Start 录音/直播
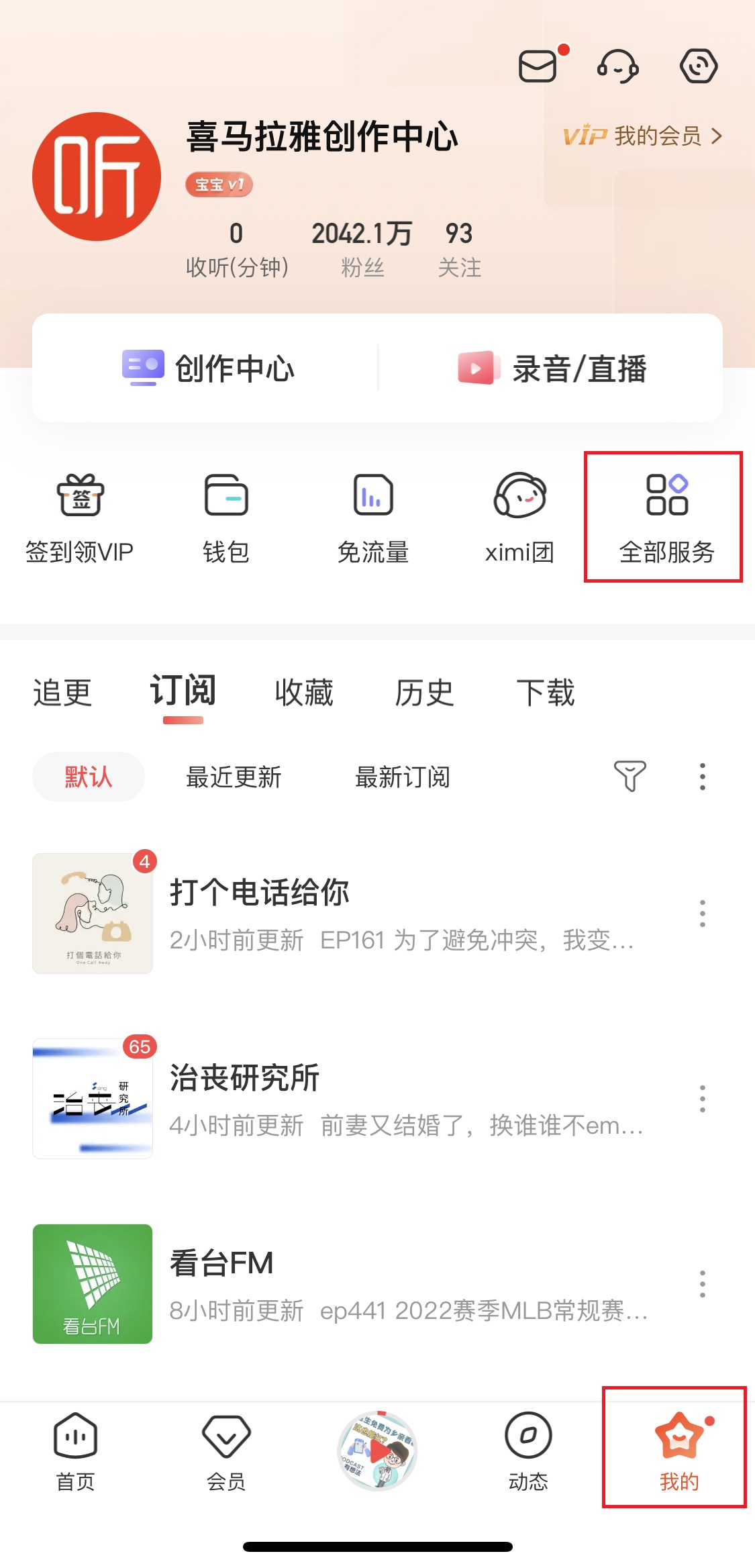Screen dimensions: 755x1568 pyautogui.click(x=552, y=369)
